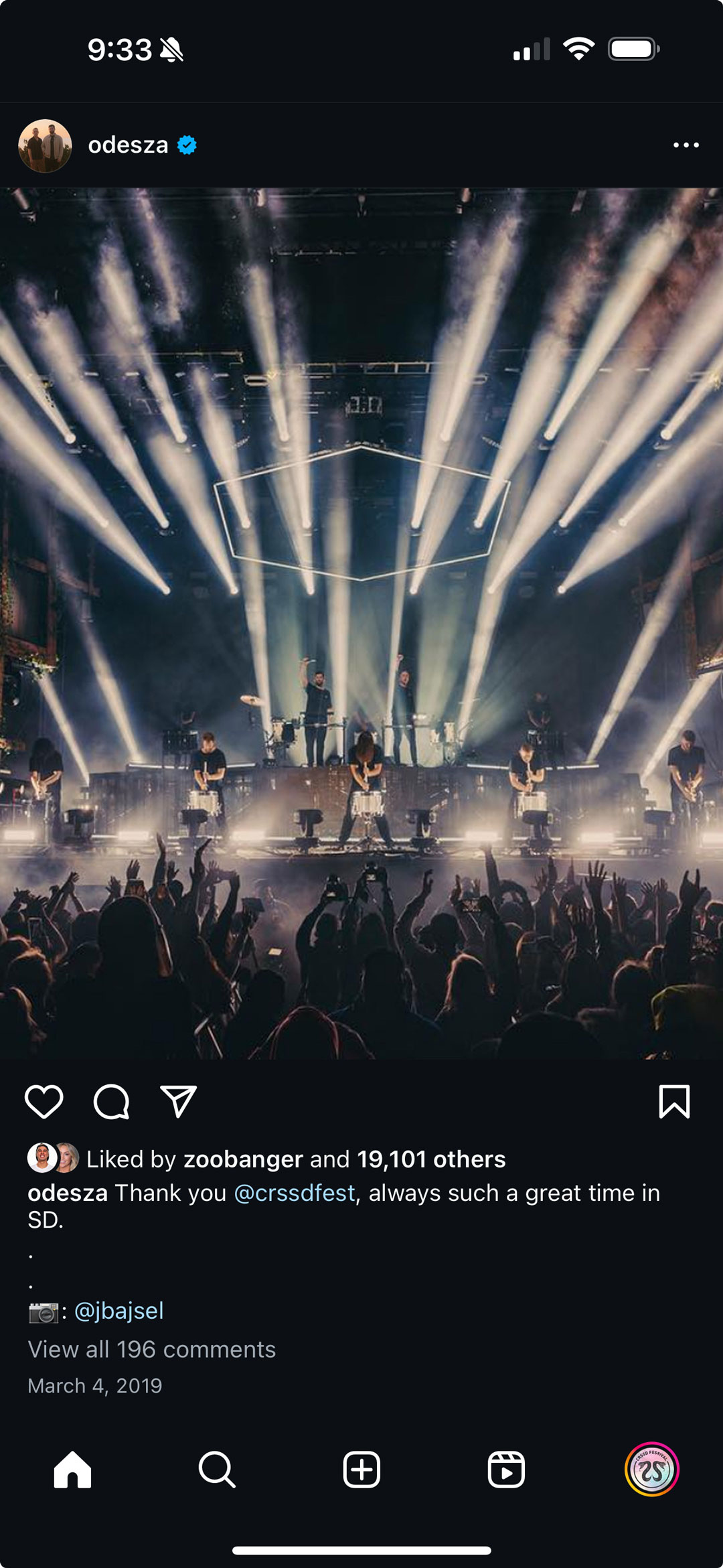The height and width of the screenshot is (1568, 723).
Task: Open the @jbajsel photographer link
Action: [x=118, y=1311]
